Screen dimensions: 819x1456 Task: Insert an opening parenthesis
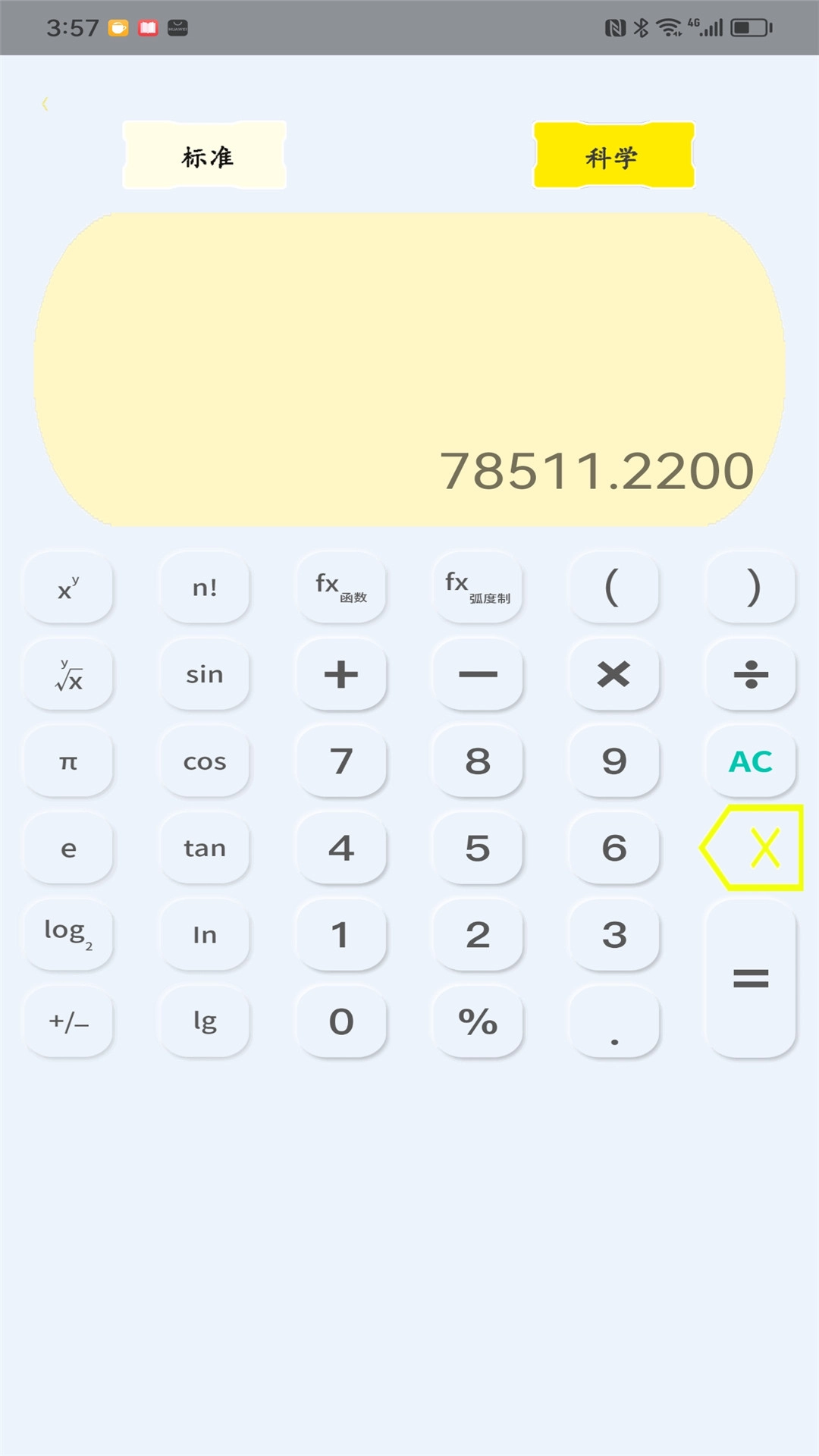click(613, 588)
